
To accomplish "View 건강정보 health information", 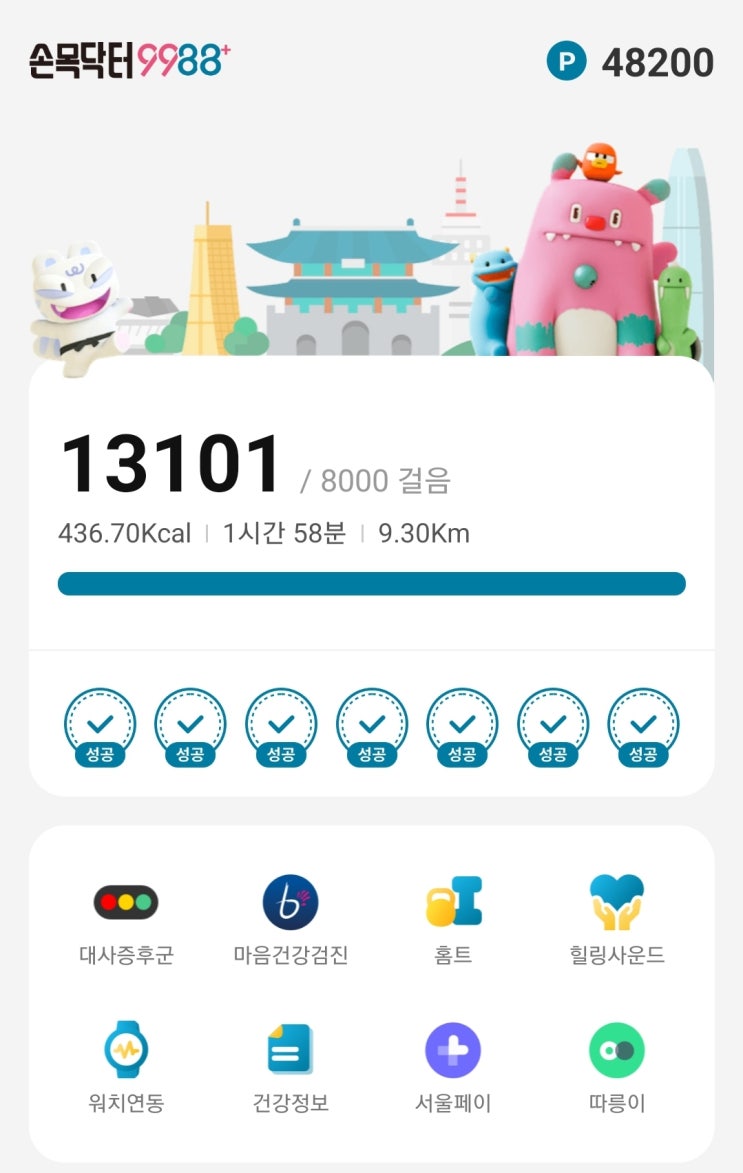I will [291, 1068].
